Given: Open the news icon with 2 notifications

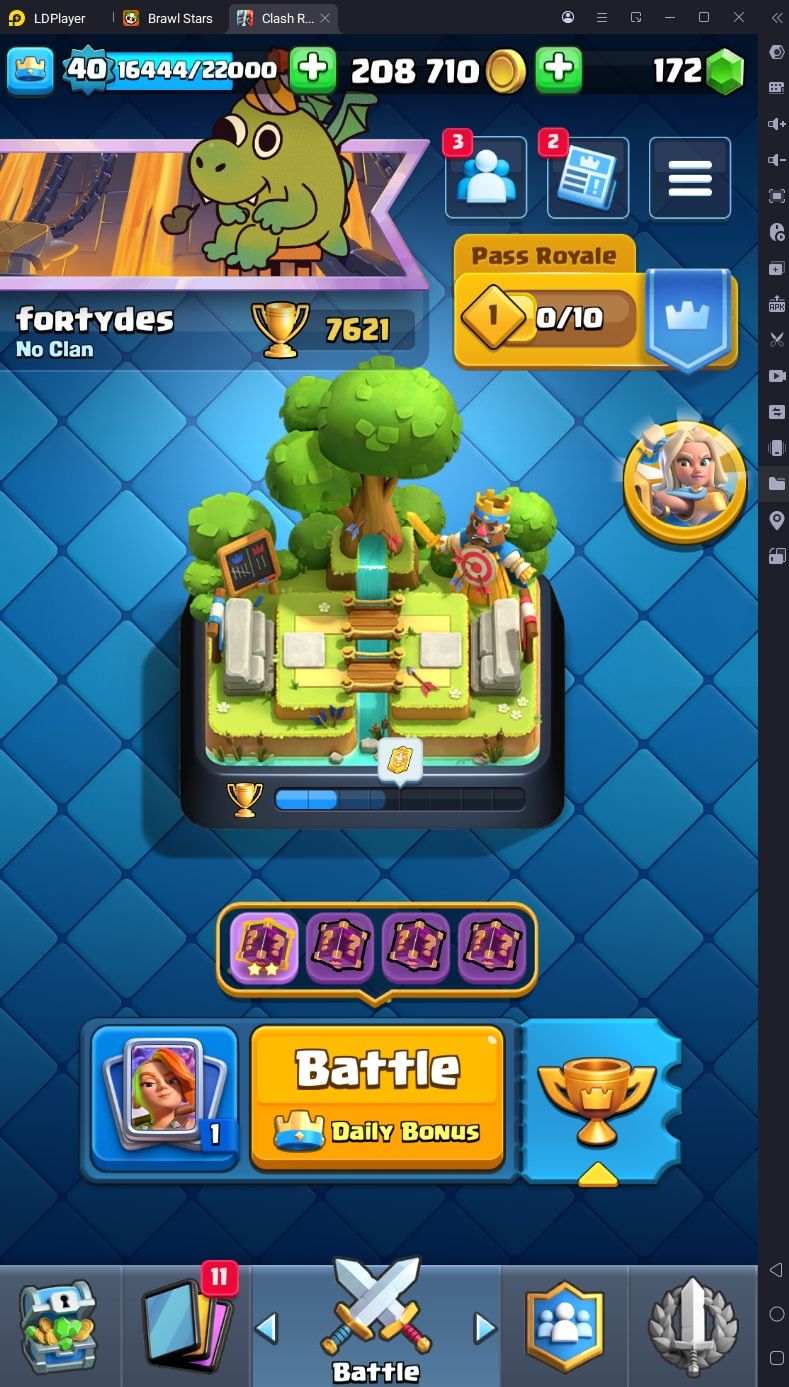Looking at the screenshot, I should pos(588,178).
